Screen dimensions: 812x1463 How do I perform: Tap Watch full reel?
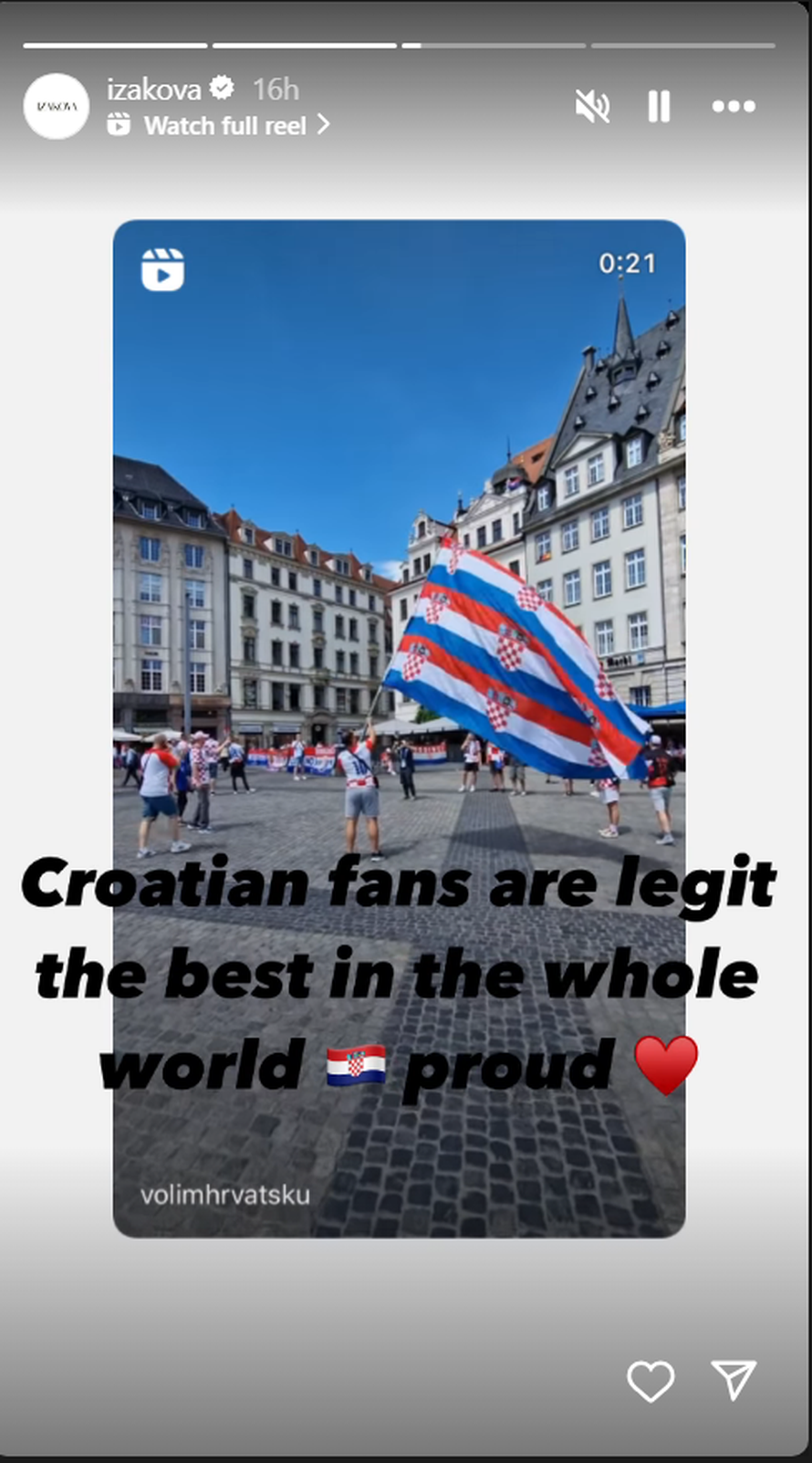click(x=224, y=125)
